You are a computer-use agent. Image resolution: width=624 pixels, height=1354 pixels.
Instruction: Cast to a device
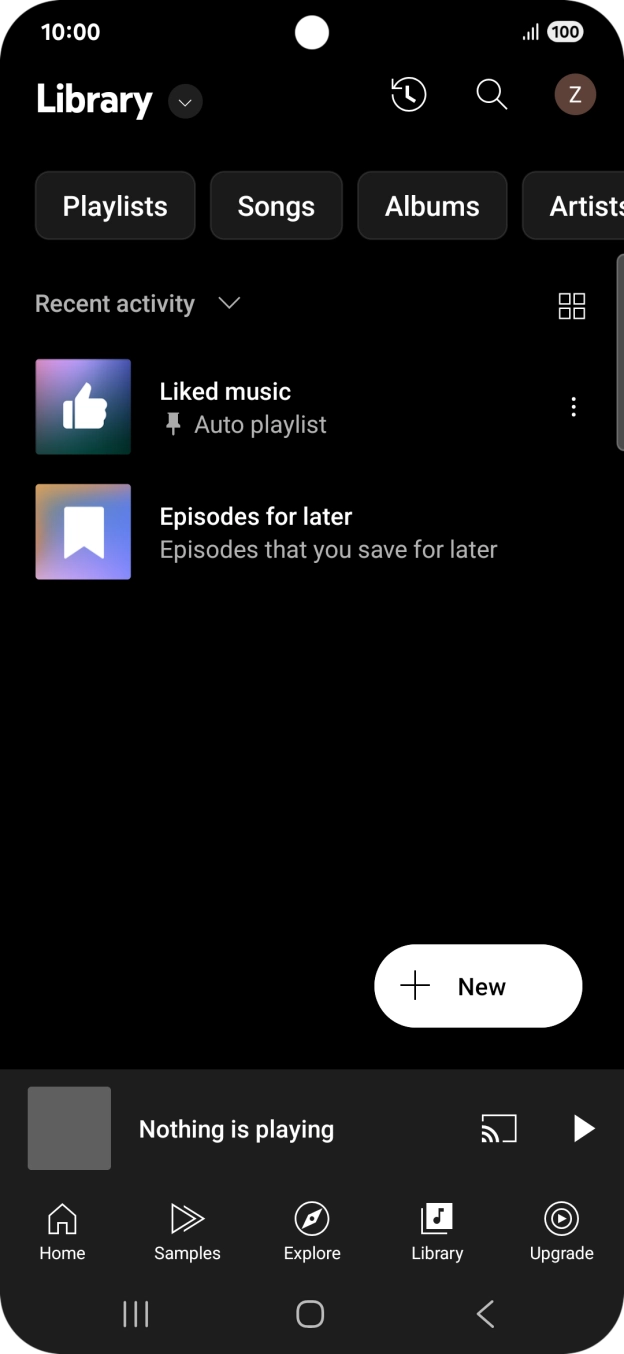coord(499,1129)
